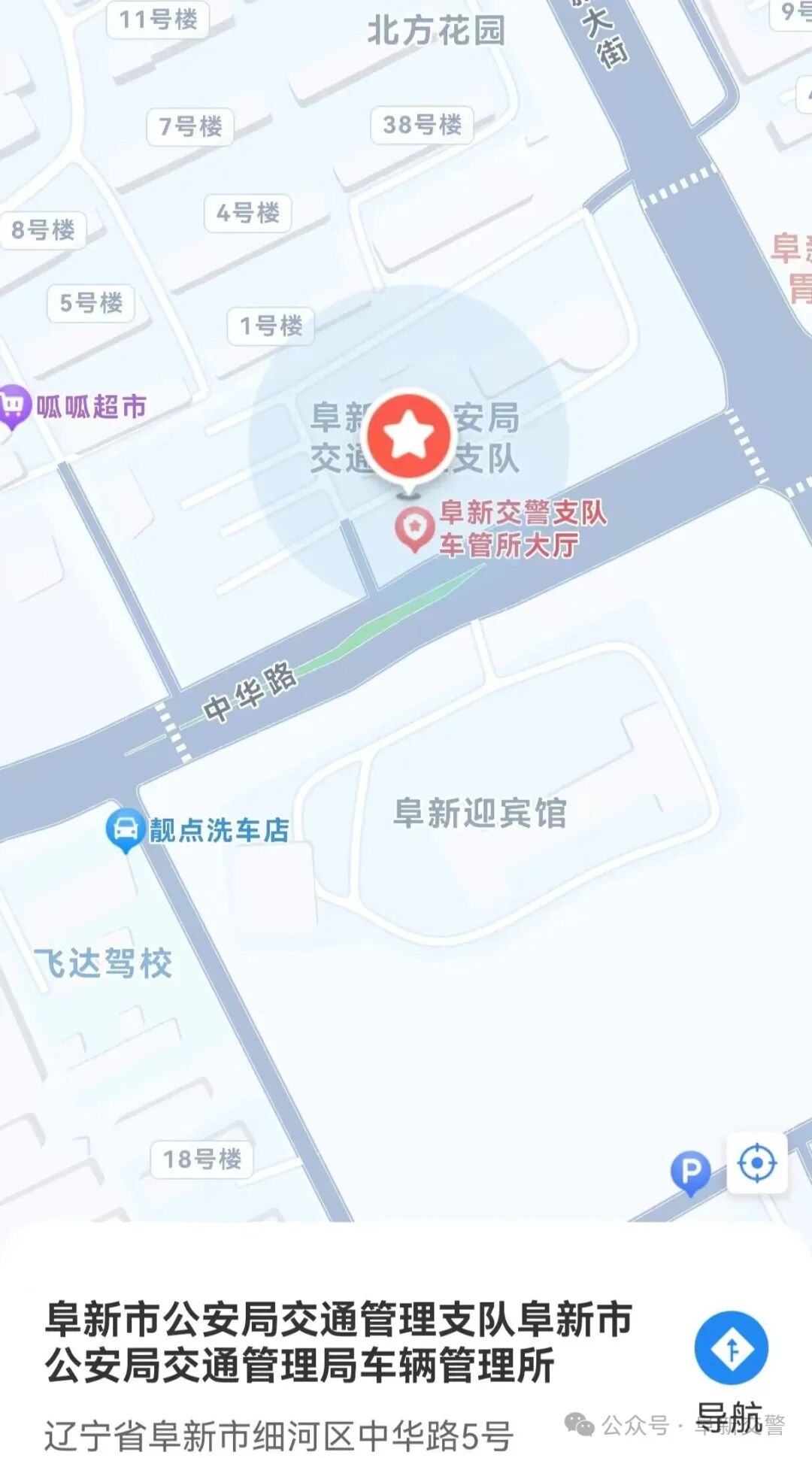
Task: Click the 靓点洗车店 car wash icon
Action: click(126, 829)
